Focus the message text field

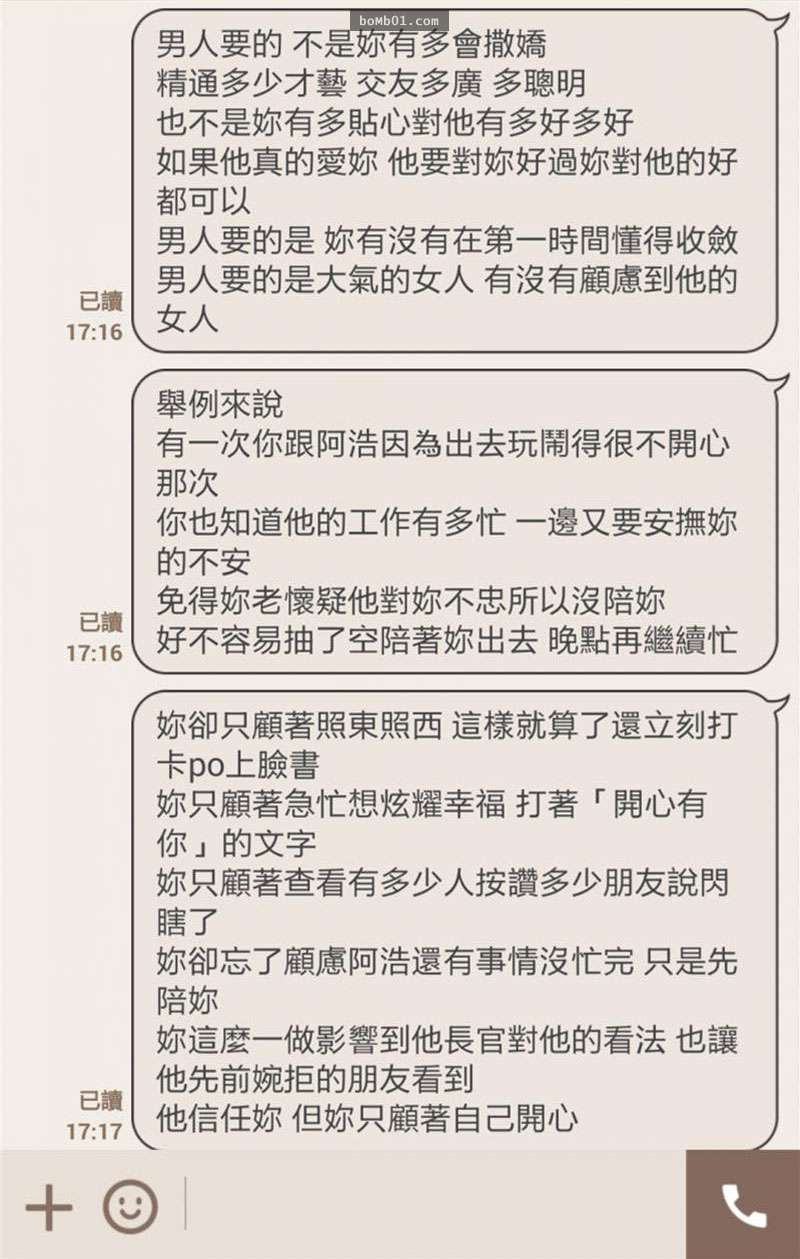(430, 1207)
